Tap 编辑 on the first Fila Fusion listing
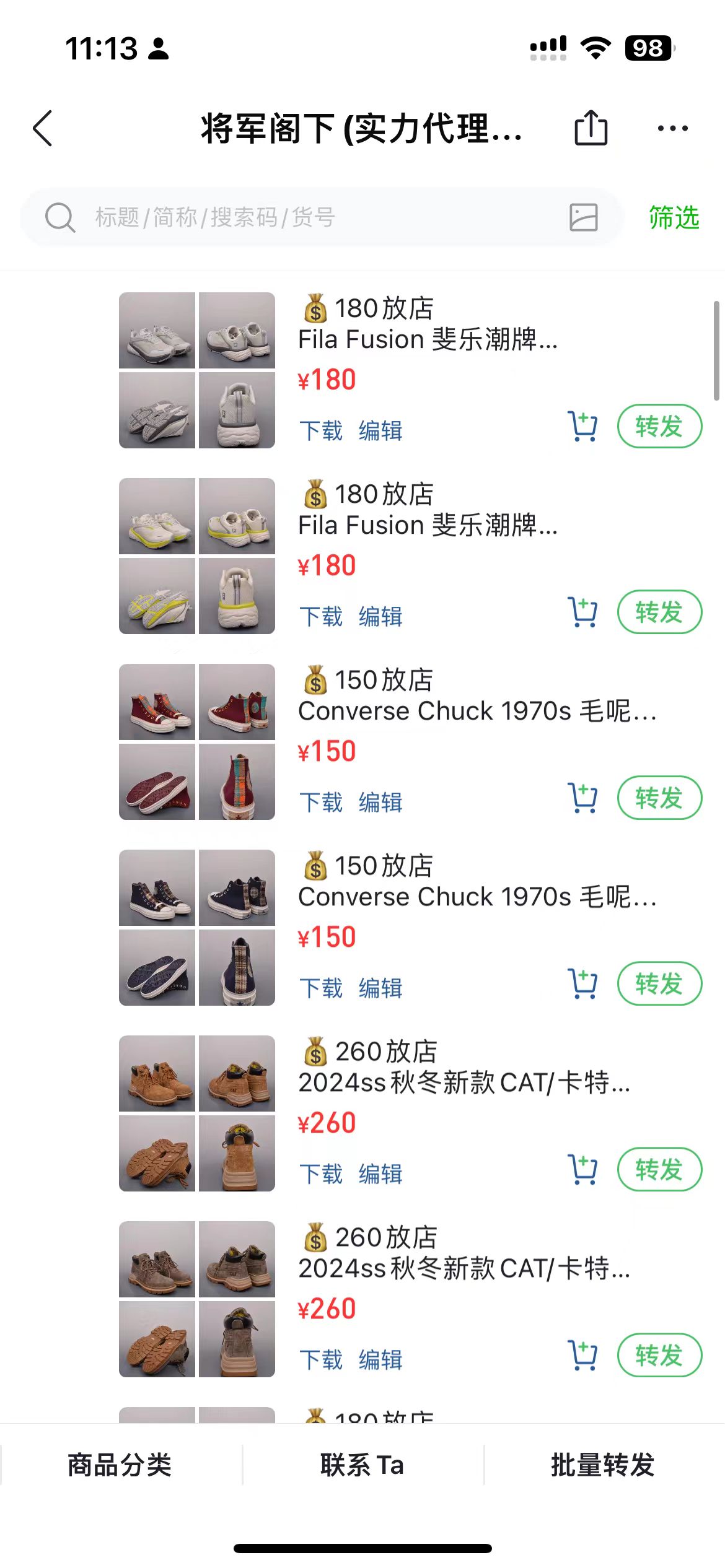This screenshot has width=725, height=1568. point(380,430)
